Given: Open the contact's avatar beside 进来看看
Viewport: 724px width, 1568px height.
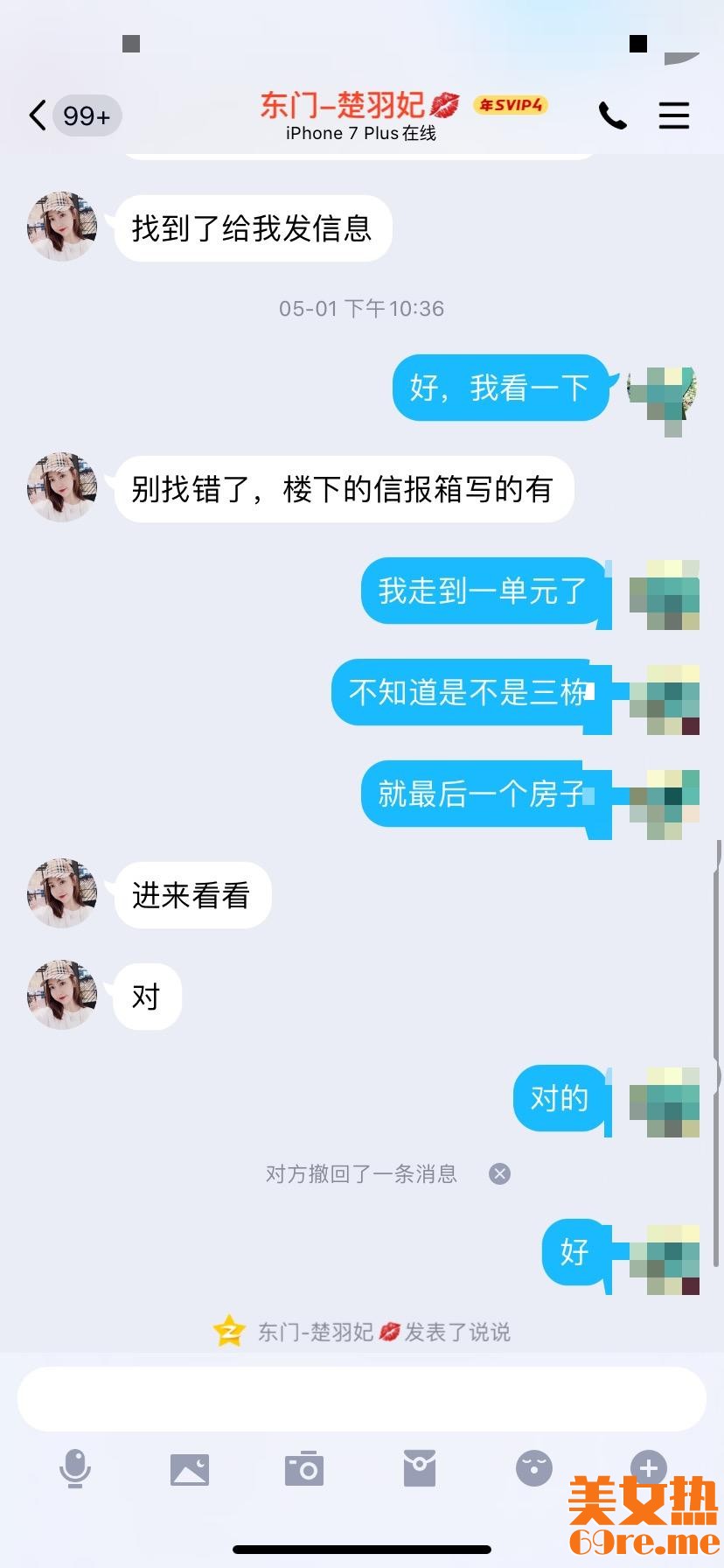Looking at the screenshot, I should point(62,893).
